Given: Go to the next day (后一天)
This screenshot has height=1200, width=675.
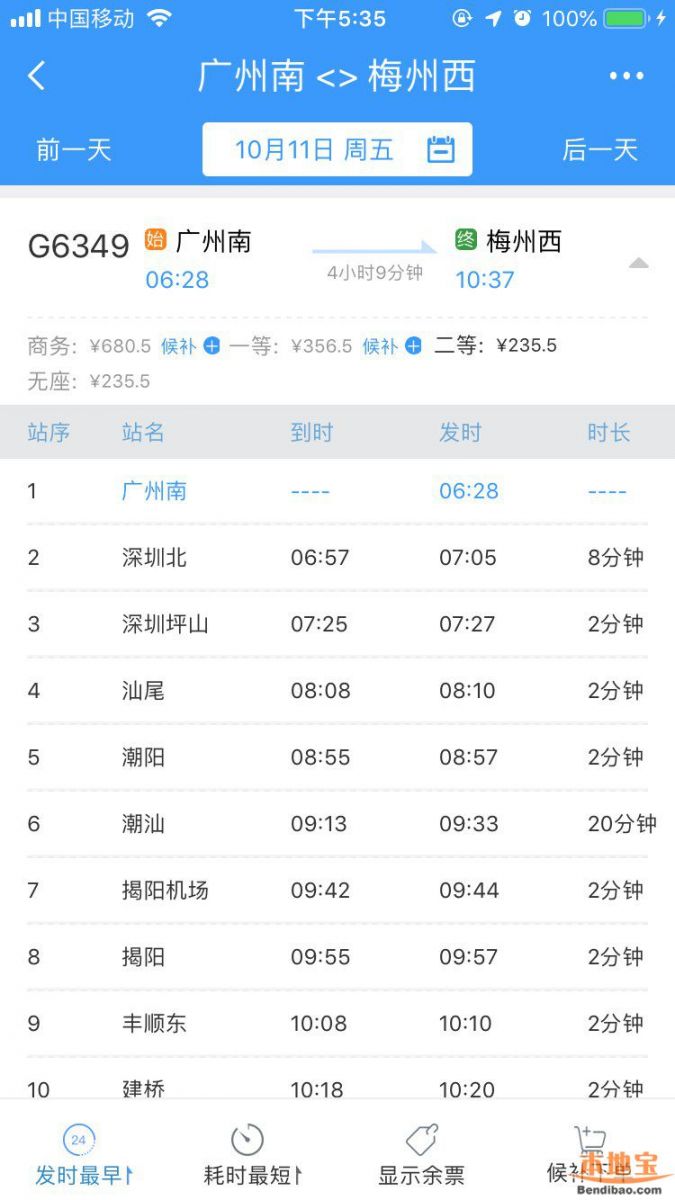Looking at the screenshot, I should click(600, 150).
